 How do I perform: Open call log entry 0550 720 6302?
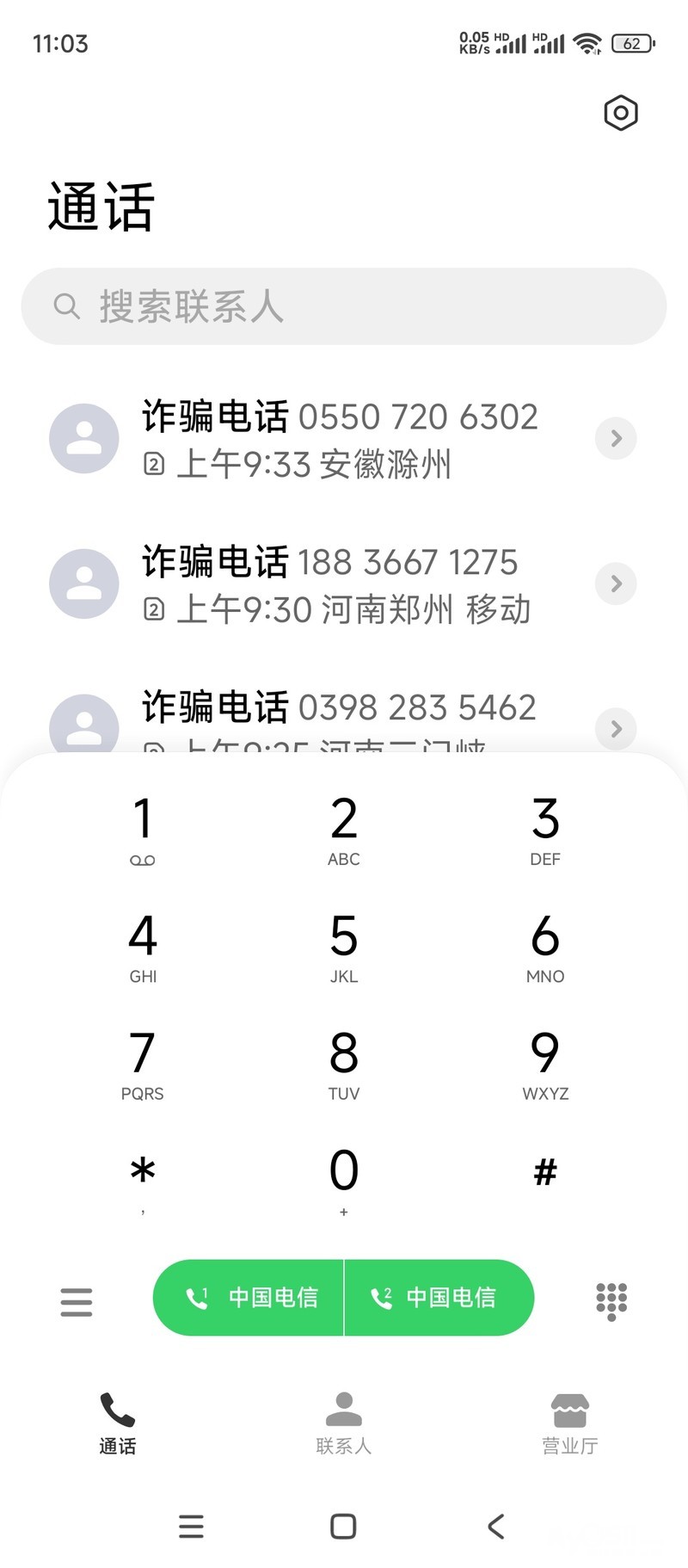[340, 439]
